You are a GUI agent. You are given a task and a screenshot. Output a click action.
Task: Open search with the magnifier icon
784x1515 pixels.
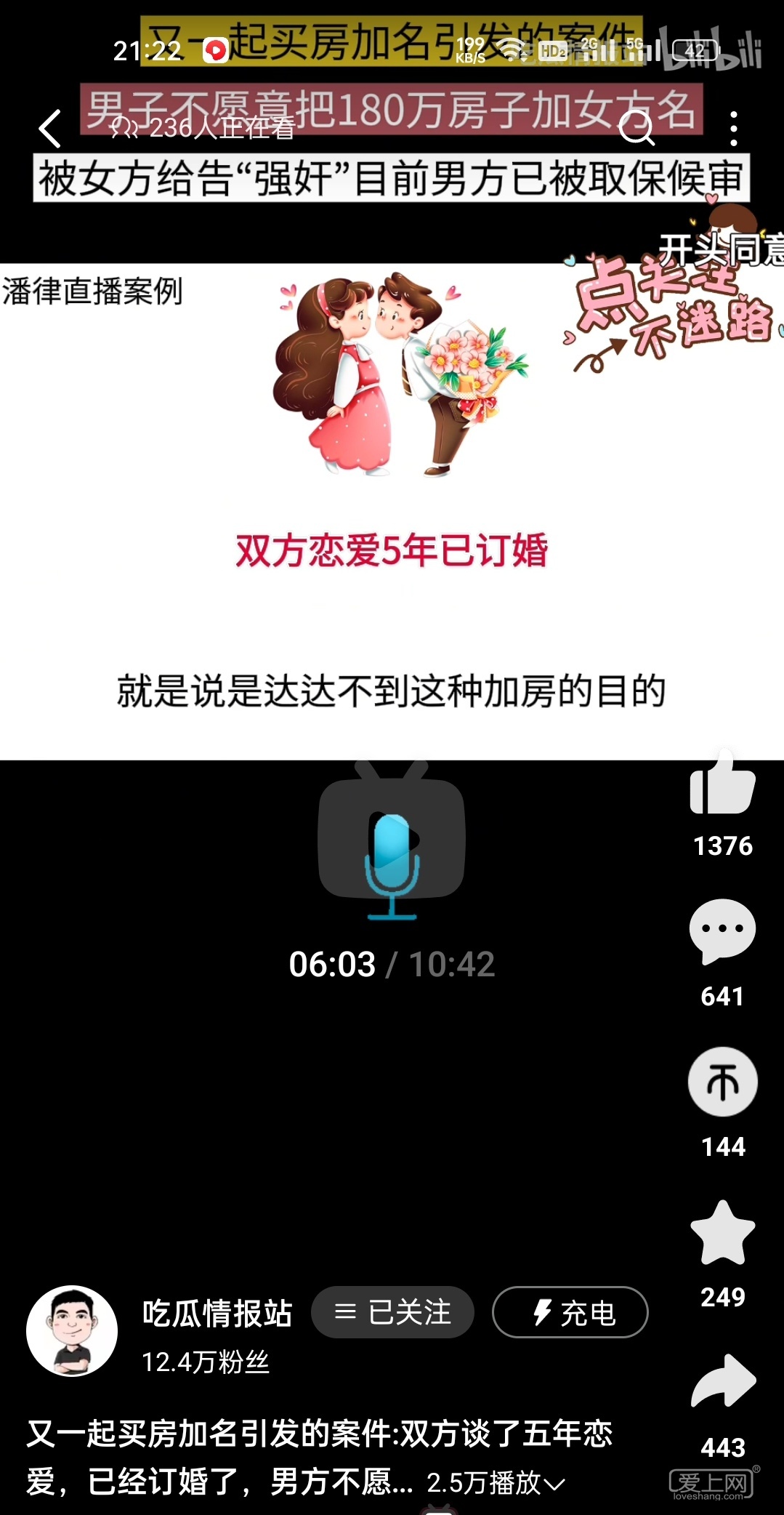tap(637, 129)
